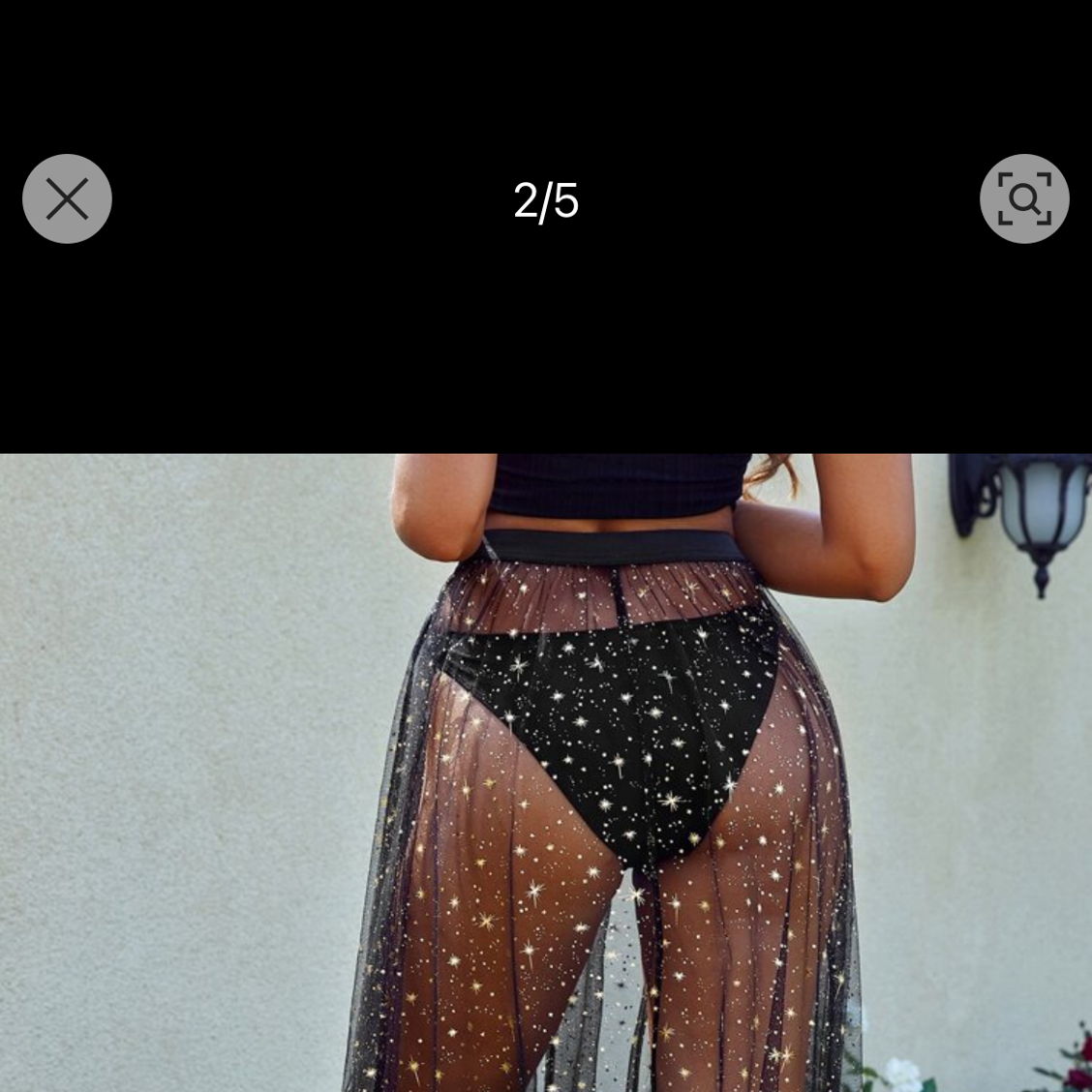Open visual search for this image
The height and width of the screenshot is (1092, 1092).
(x=1023, y=199)
